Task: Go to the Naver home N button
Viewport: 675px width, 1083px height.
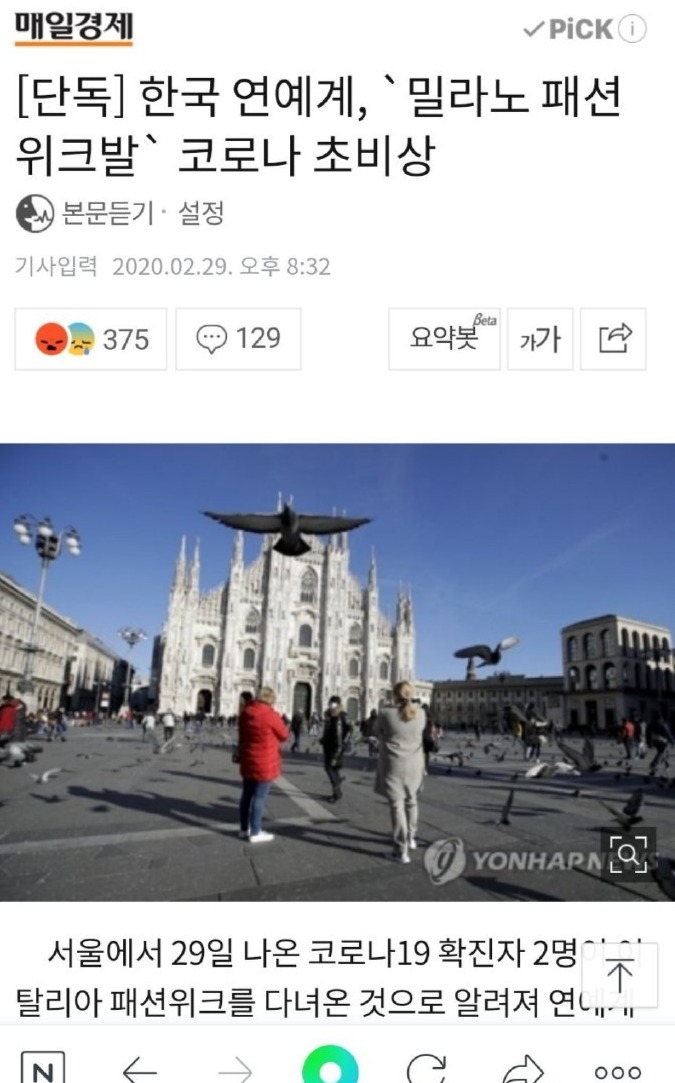Action: [43, 1070]
